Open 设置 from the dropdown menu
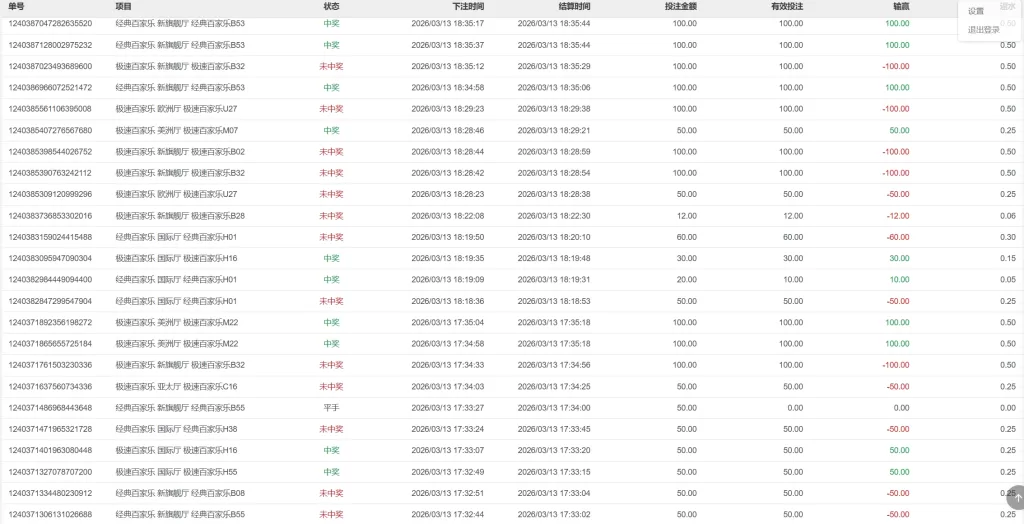1024x524 pixels. 977,11
